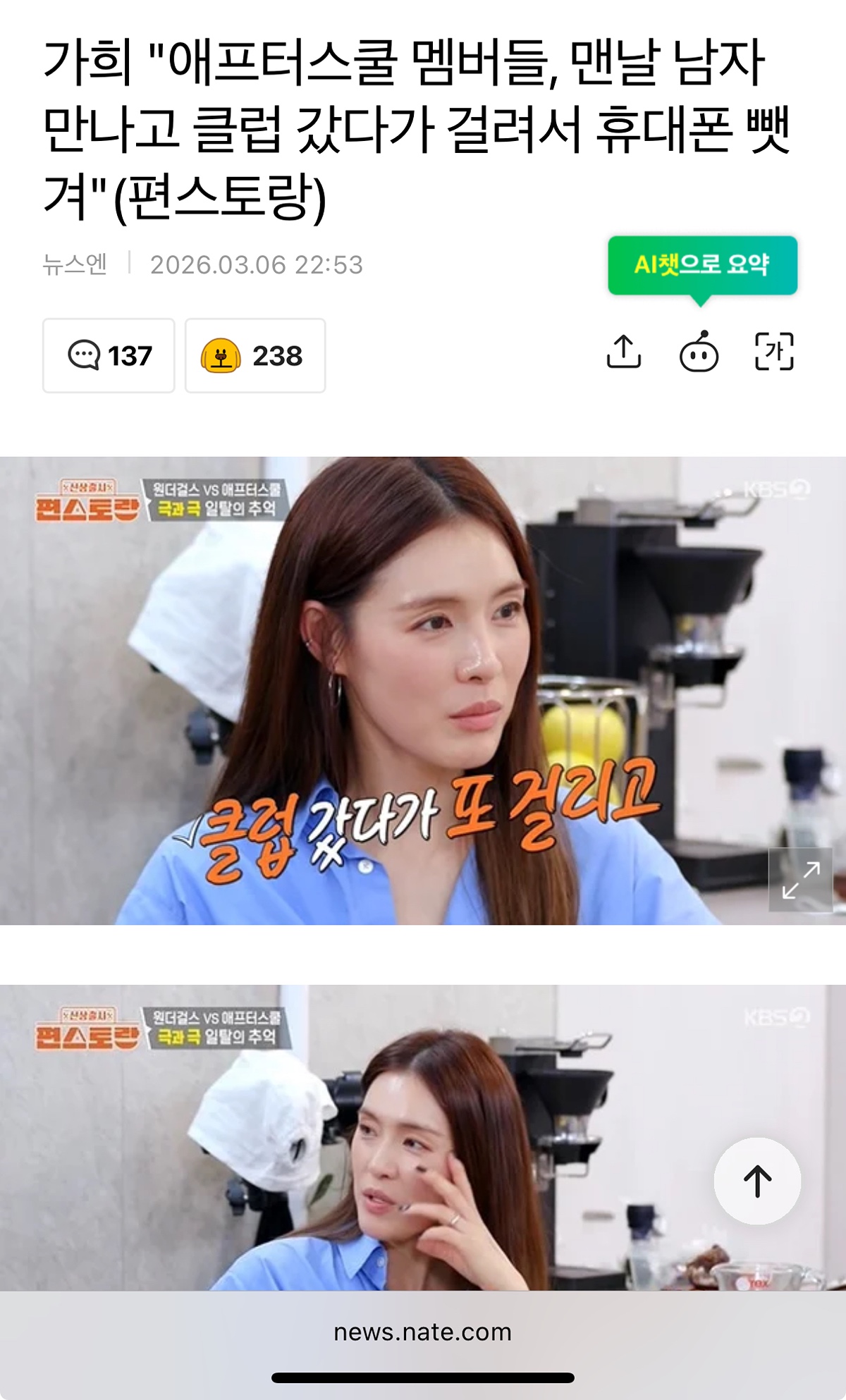Open the 238 reactions button

pos(255,355)
